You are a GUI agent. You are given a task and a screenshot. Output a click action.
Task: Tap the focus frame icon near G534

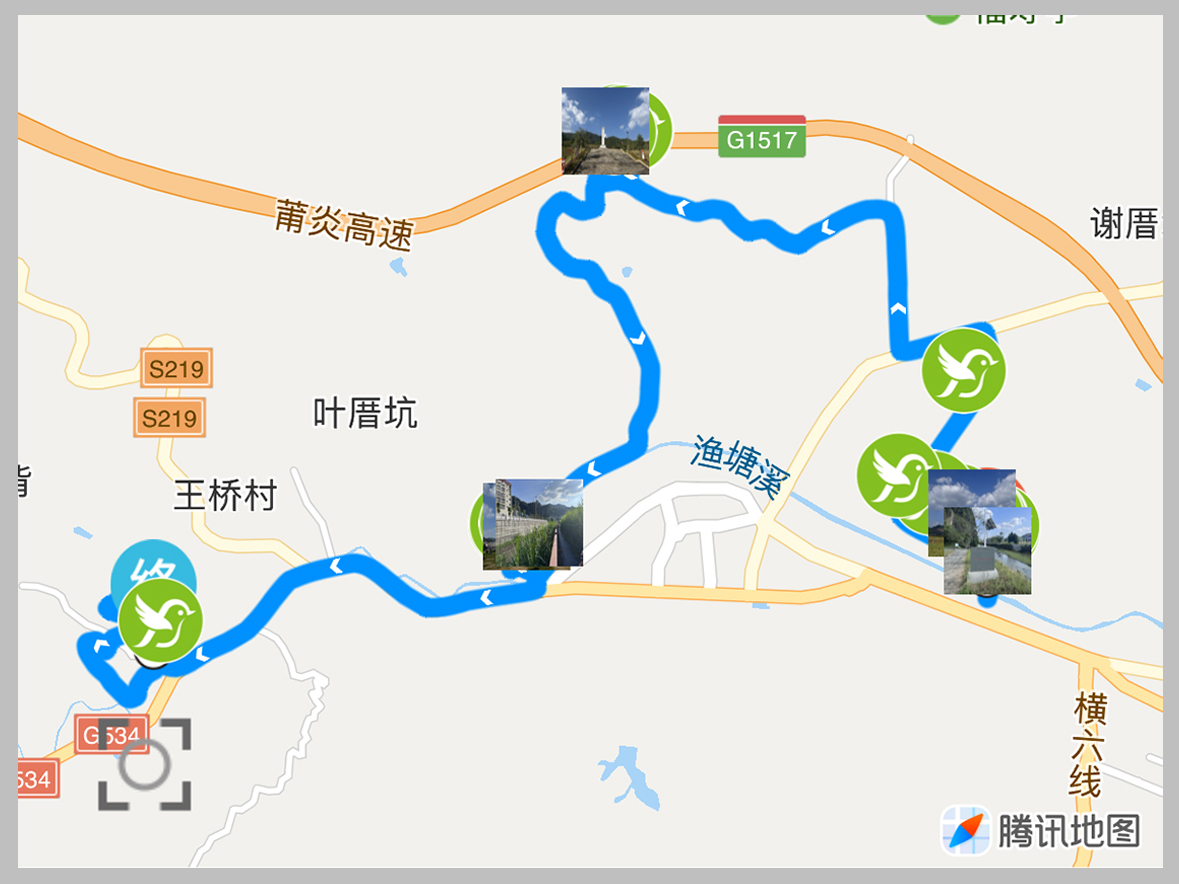click(144, 765)
